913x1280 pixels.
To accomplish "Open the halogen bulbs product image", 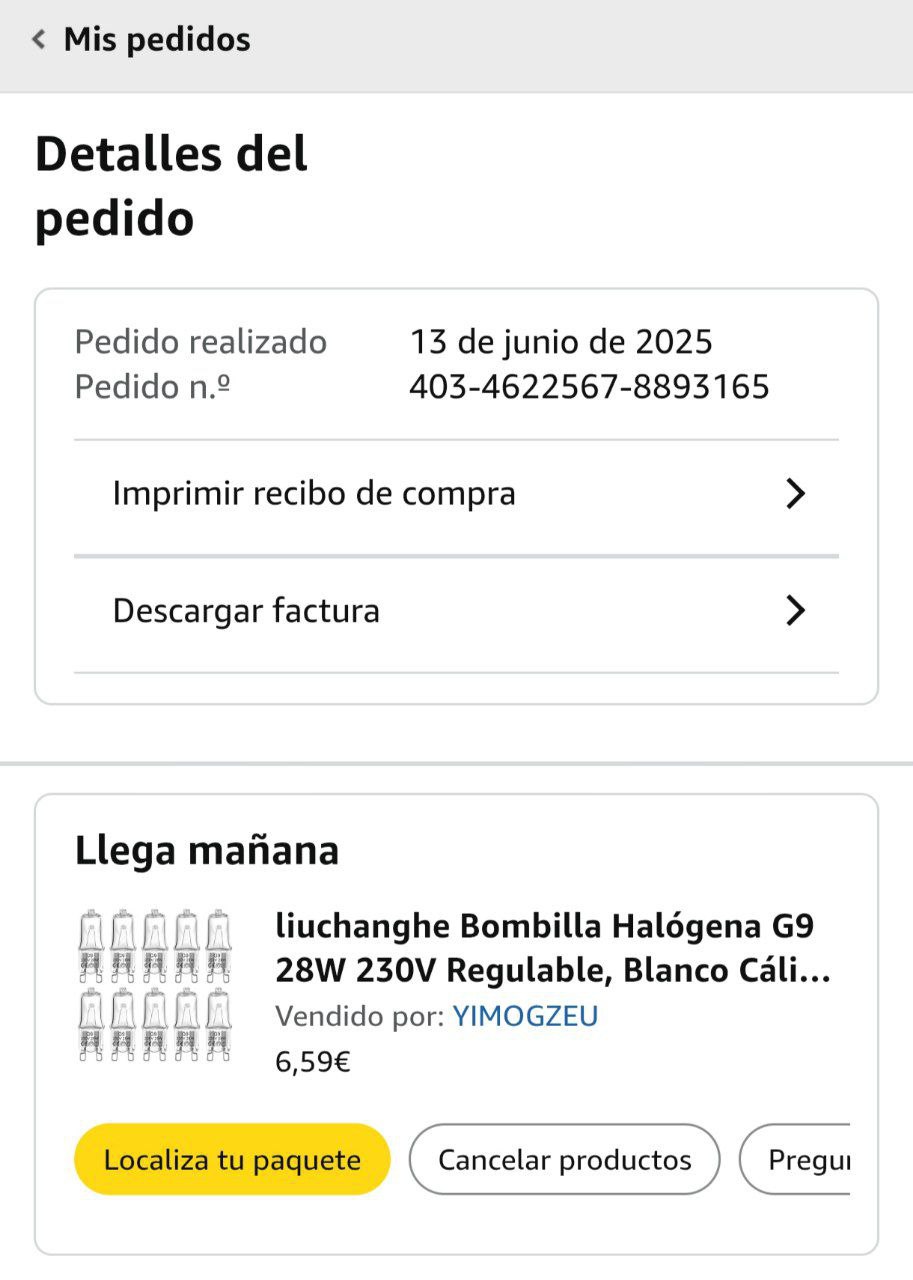I will pos(154,985).
